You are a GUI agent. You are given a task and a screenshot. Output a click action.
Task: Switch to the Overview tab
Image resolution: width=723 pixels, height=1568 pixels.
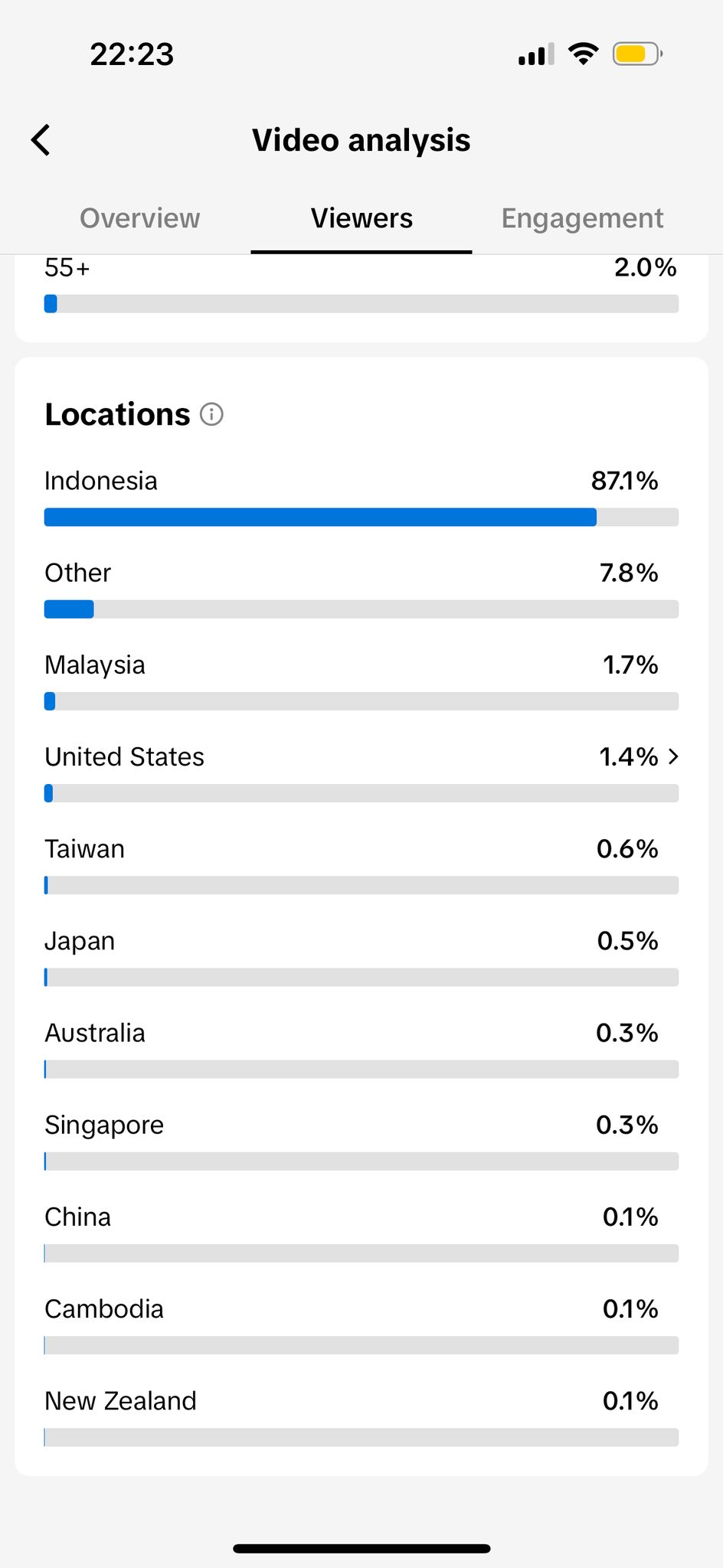[139, 218]
